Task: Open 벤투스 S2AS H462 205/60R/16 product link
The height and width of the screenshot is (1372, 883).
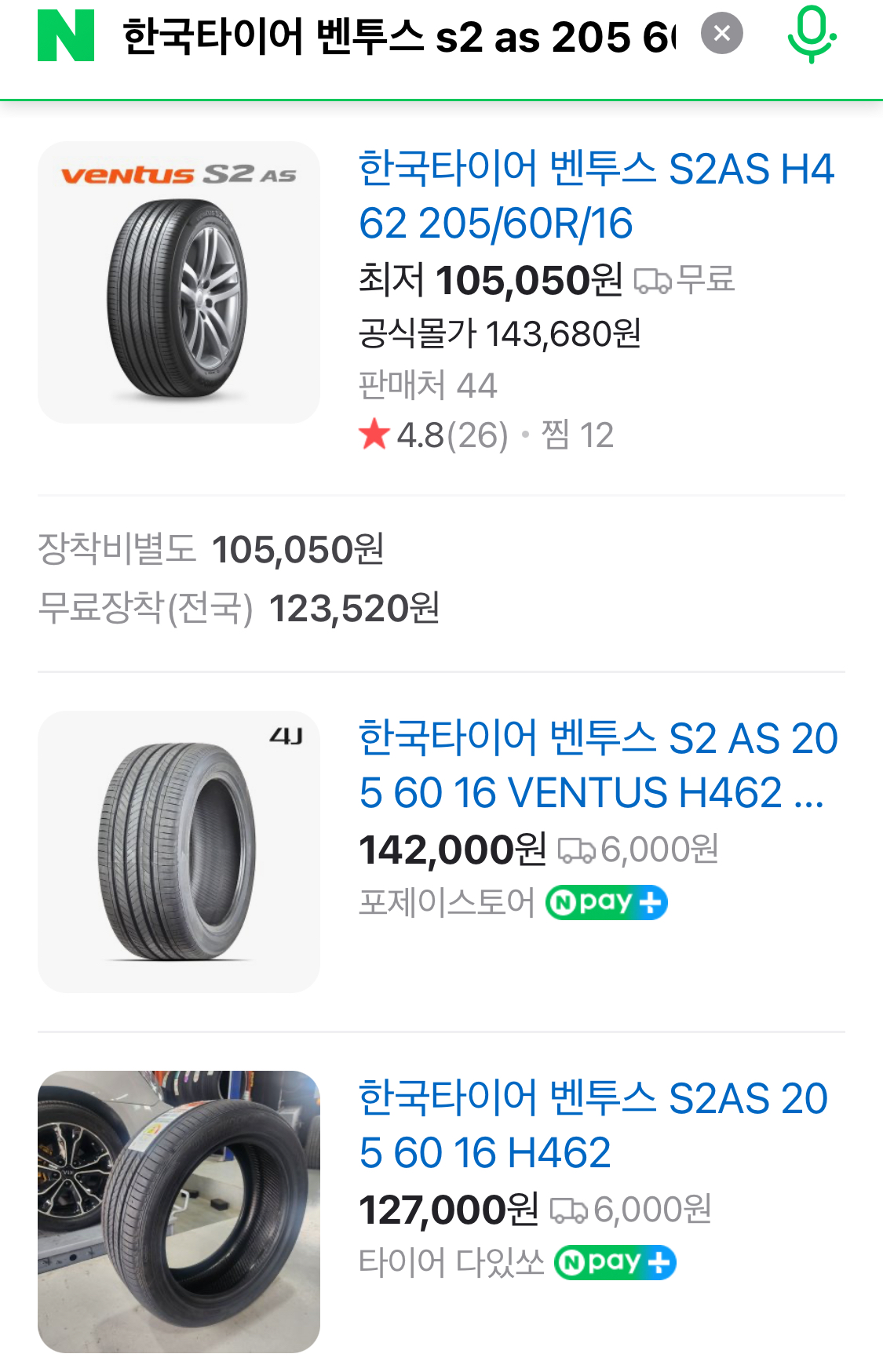Action: click(x=595, y=196)
